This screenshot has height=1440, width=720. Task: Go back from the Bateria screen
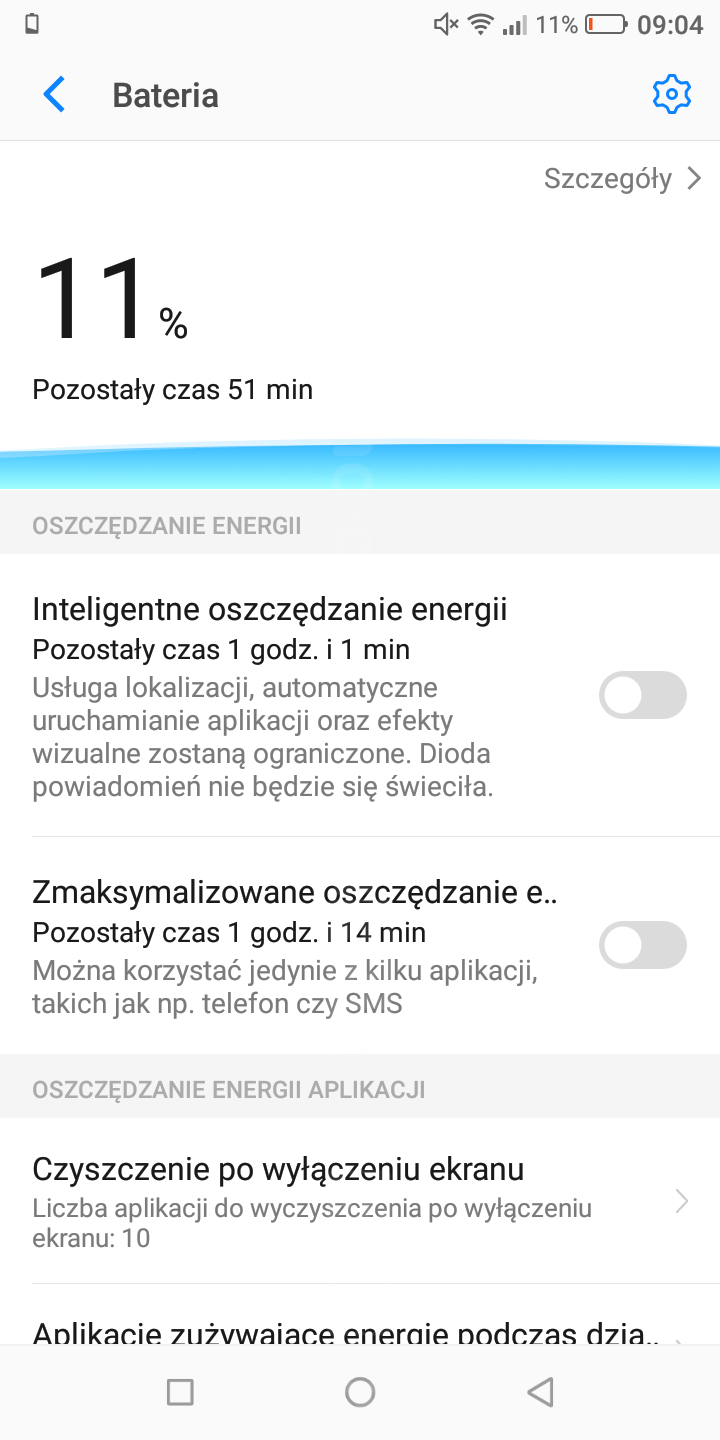click(x=54, y=95)
